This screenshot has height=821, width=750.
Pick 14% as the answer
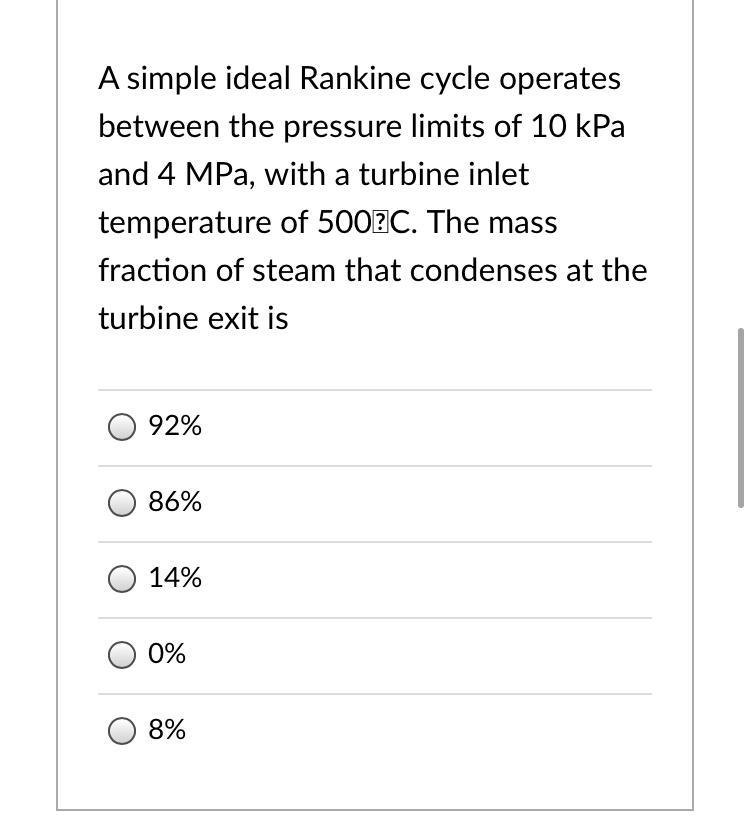122,579
